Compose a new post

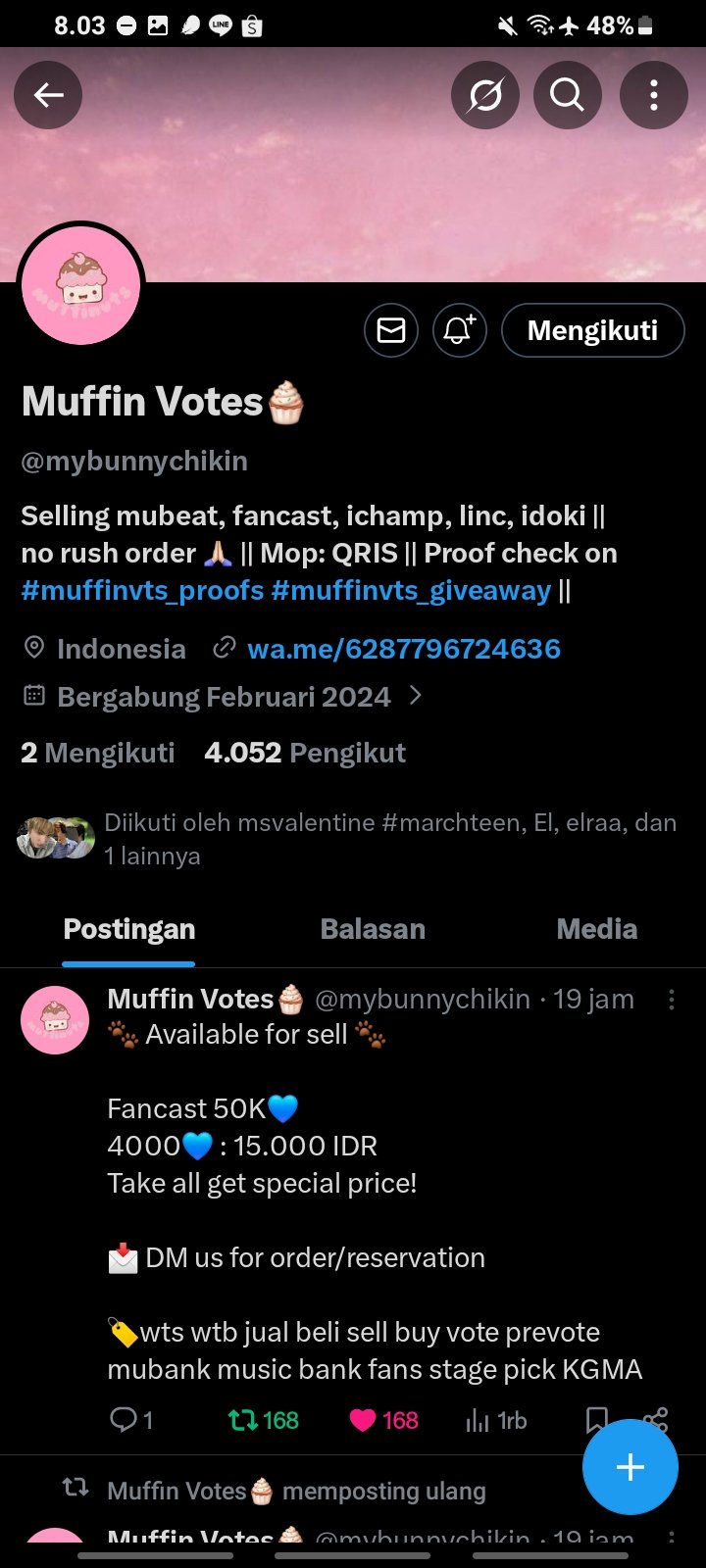pyautogui.click(x=630, y=1467)
